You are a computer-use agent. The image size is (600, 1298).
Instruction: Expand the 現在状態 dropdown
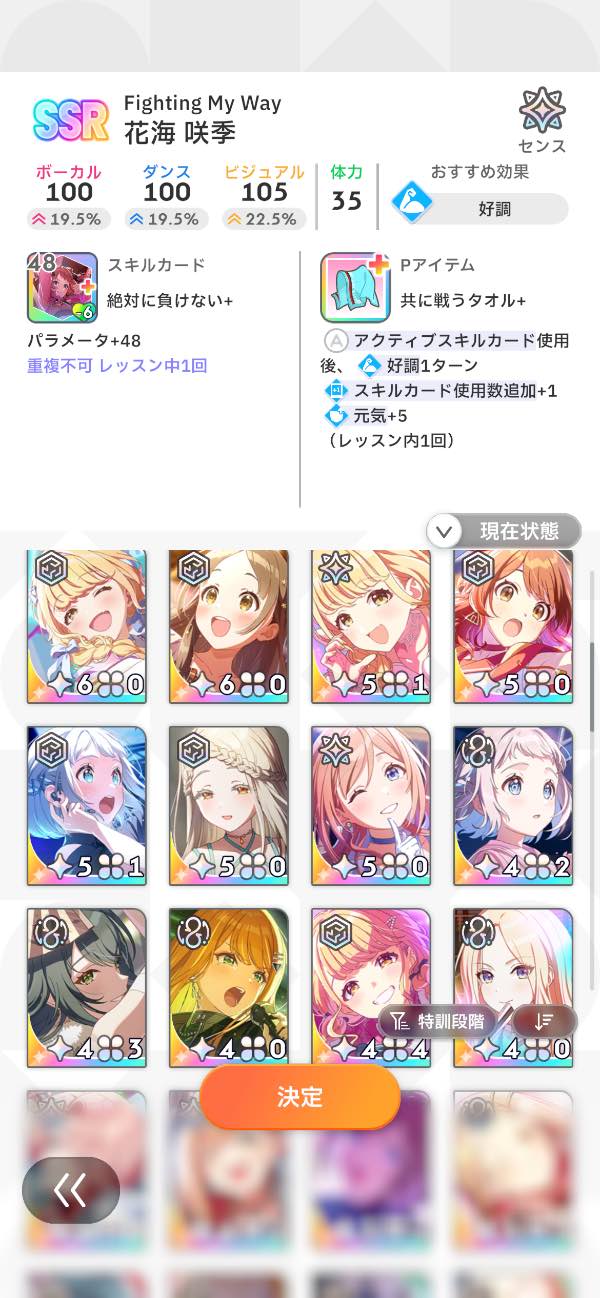click(x=504, y=531)
